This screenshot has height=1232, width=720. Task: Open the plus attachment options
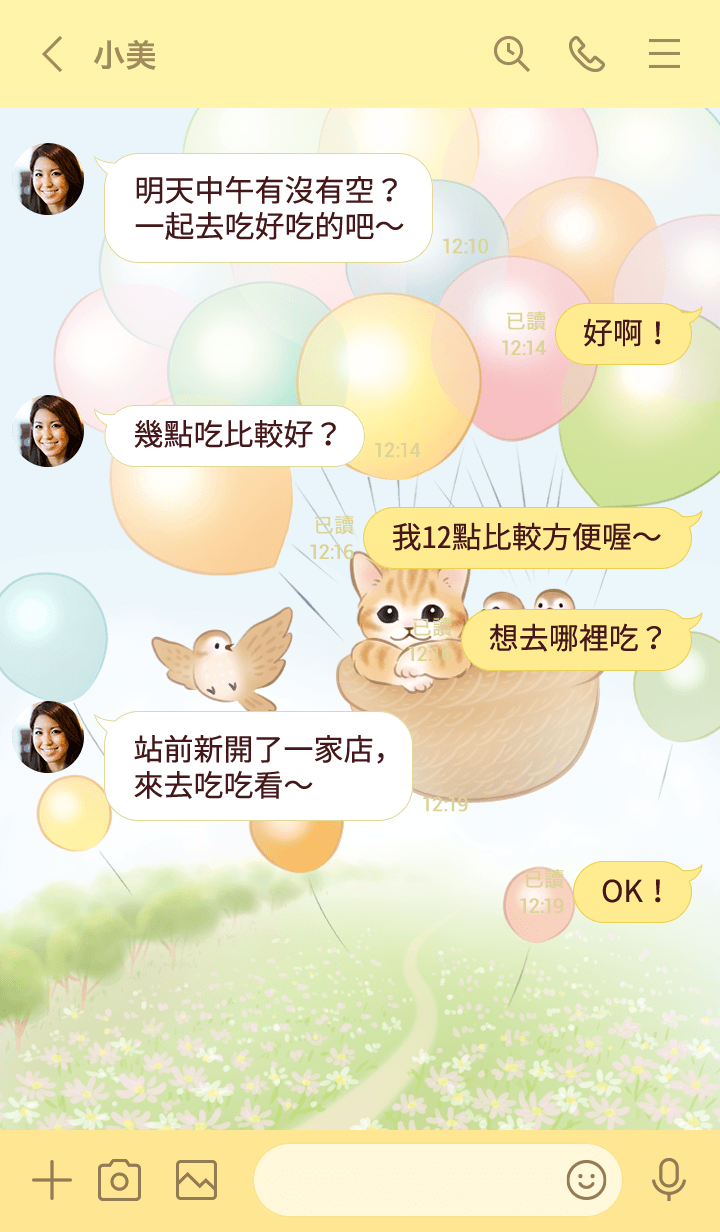[x=52, y=1181]
